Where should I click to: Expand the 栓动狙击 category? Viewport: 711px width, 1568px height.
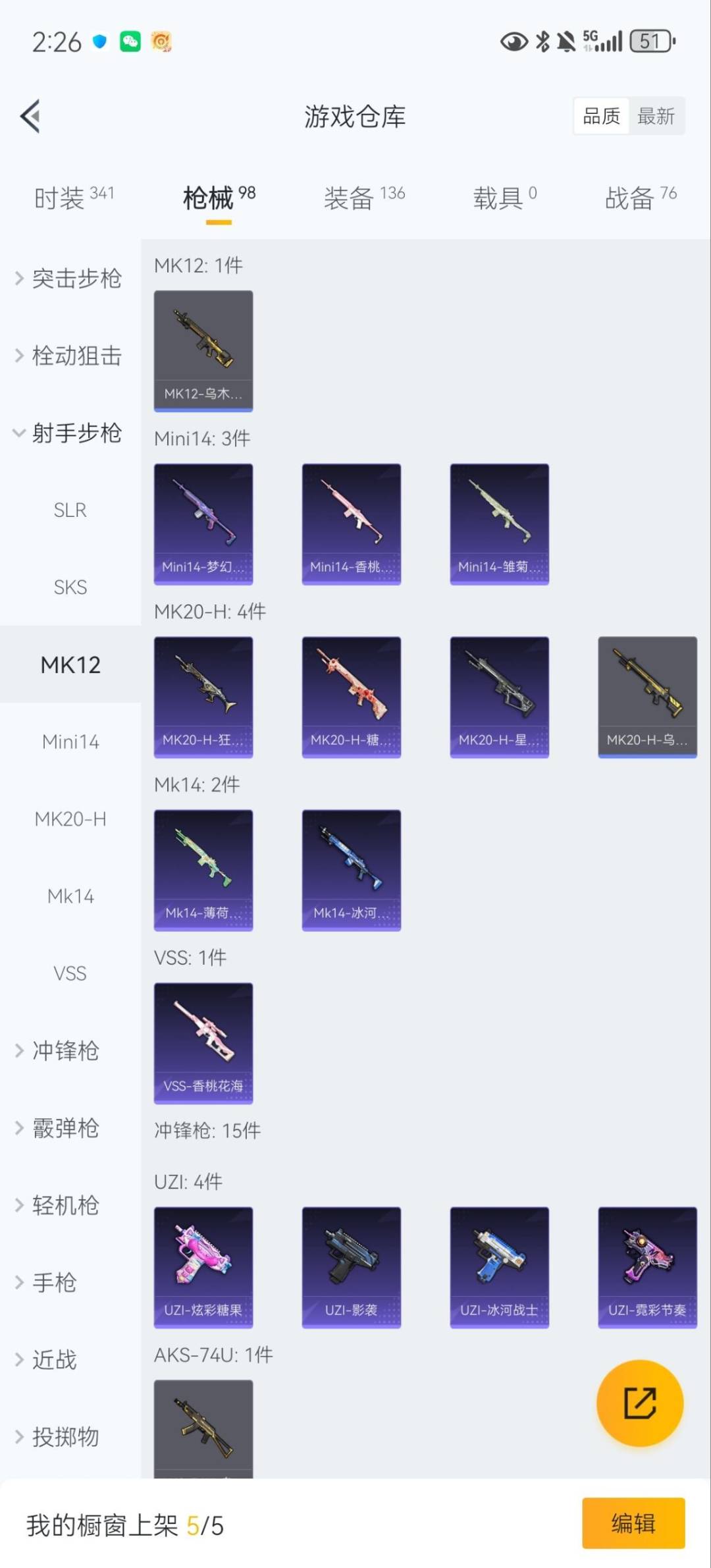pos(70,356)
